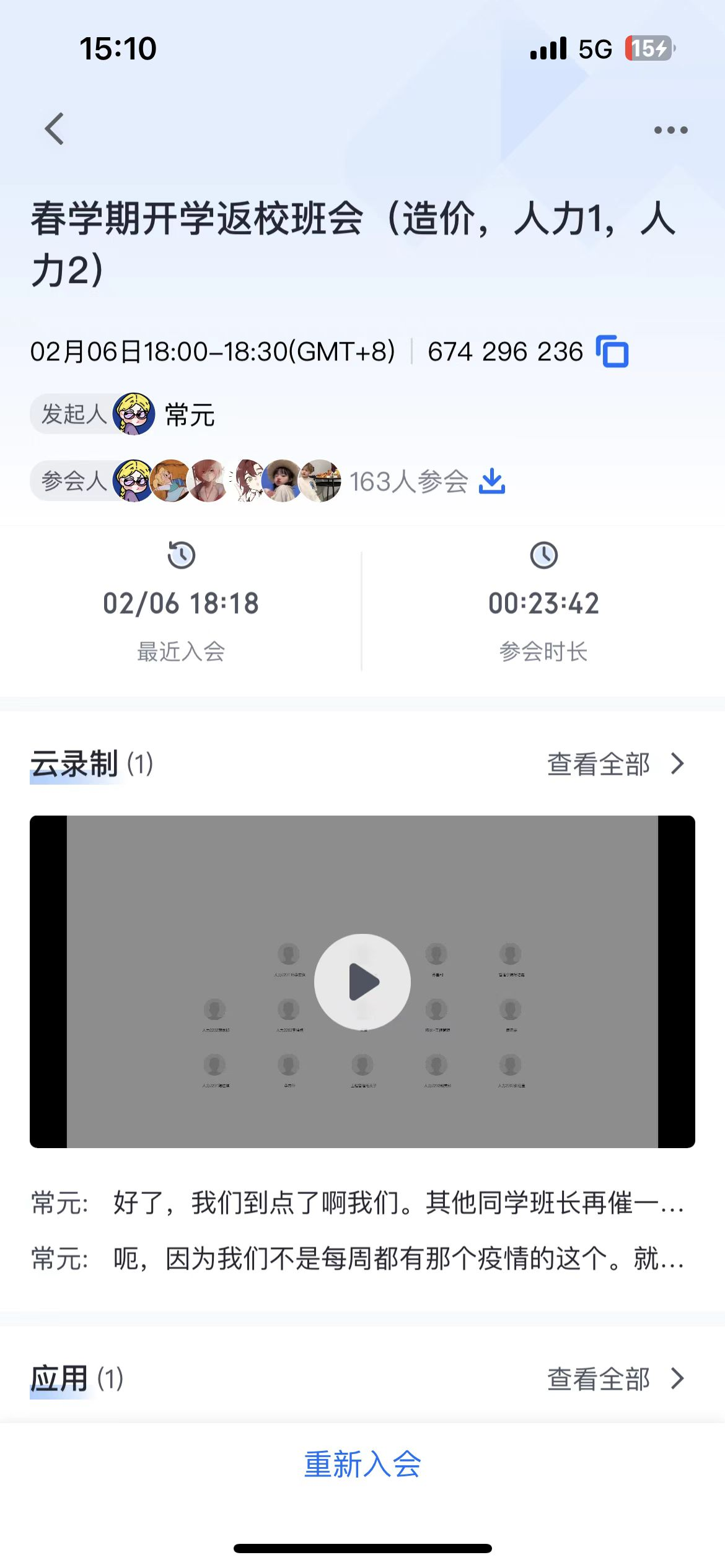The width and height of the screenshot is (725, 1568).
Task: Tap the first participant avatar in 参会人 row
Action: pos(131,481)
